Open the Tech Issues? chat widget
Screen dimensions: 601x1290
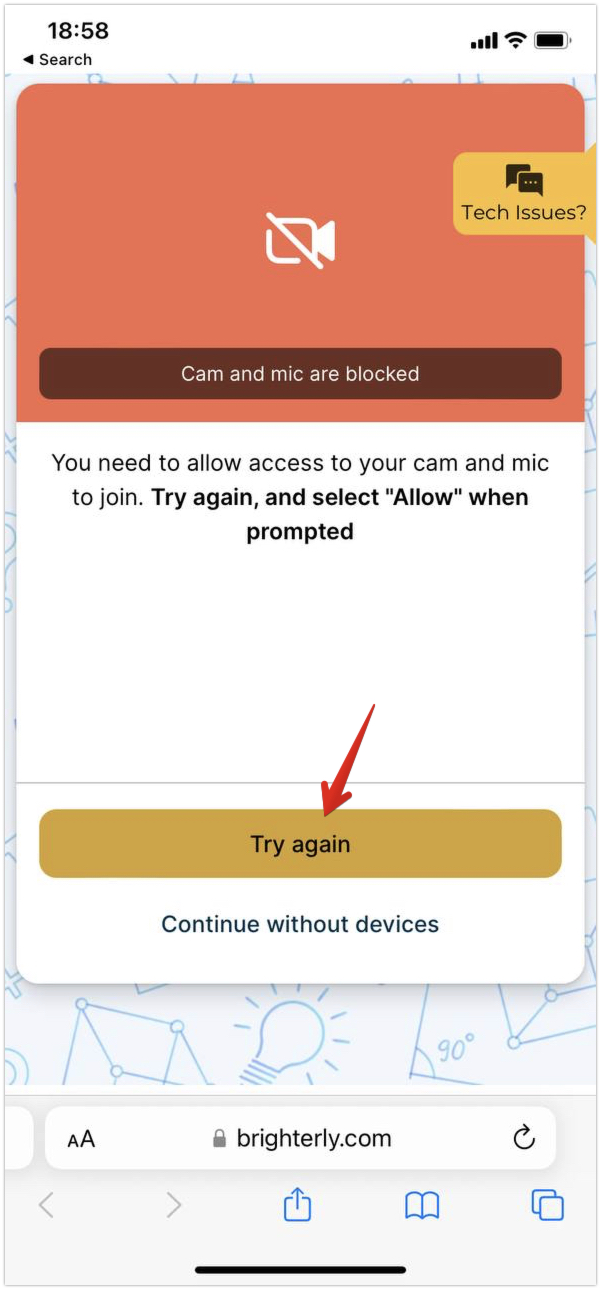[524, 194]
